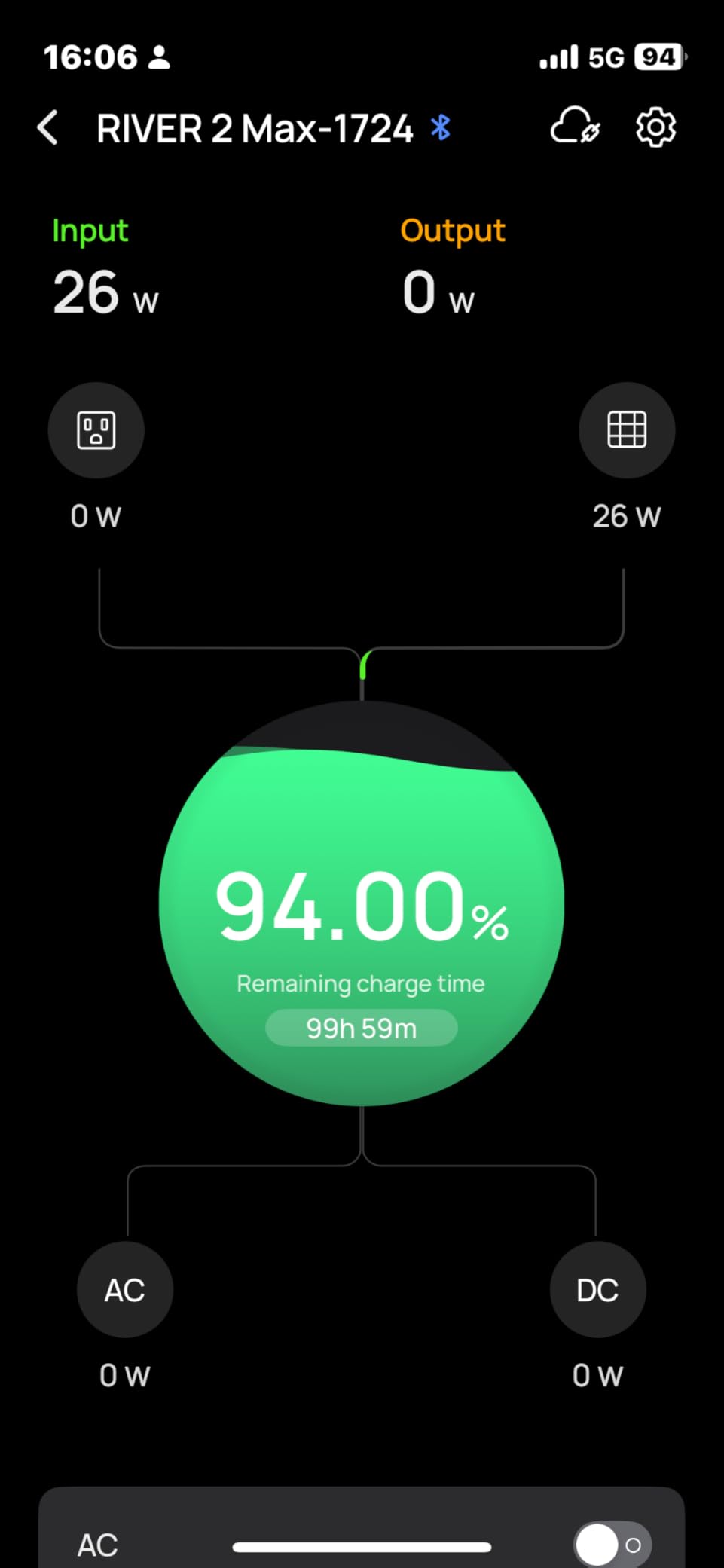The image size is (724, 1568).
Task: Tap the DC output circle button
Action: coord(597,1290)
